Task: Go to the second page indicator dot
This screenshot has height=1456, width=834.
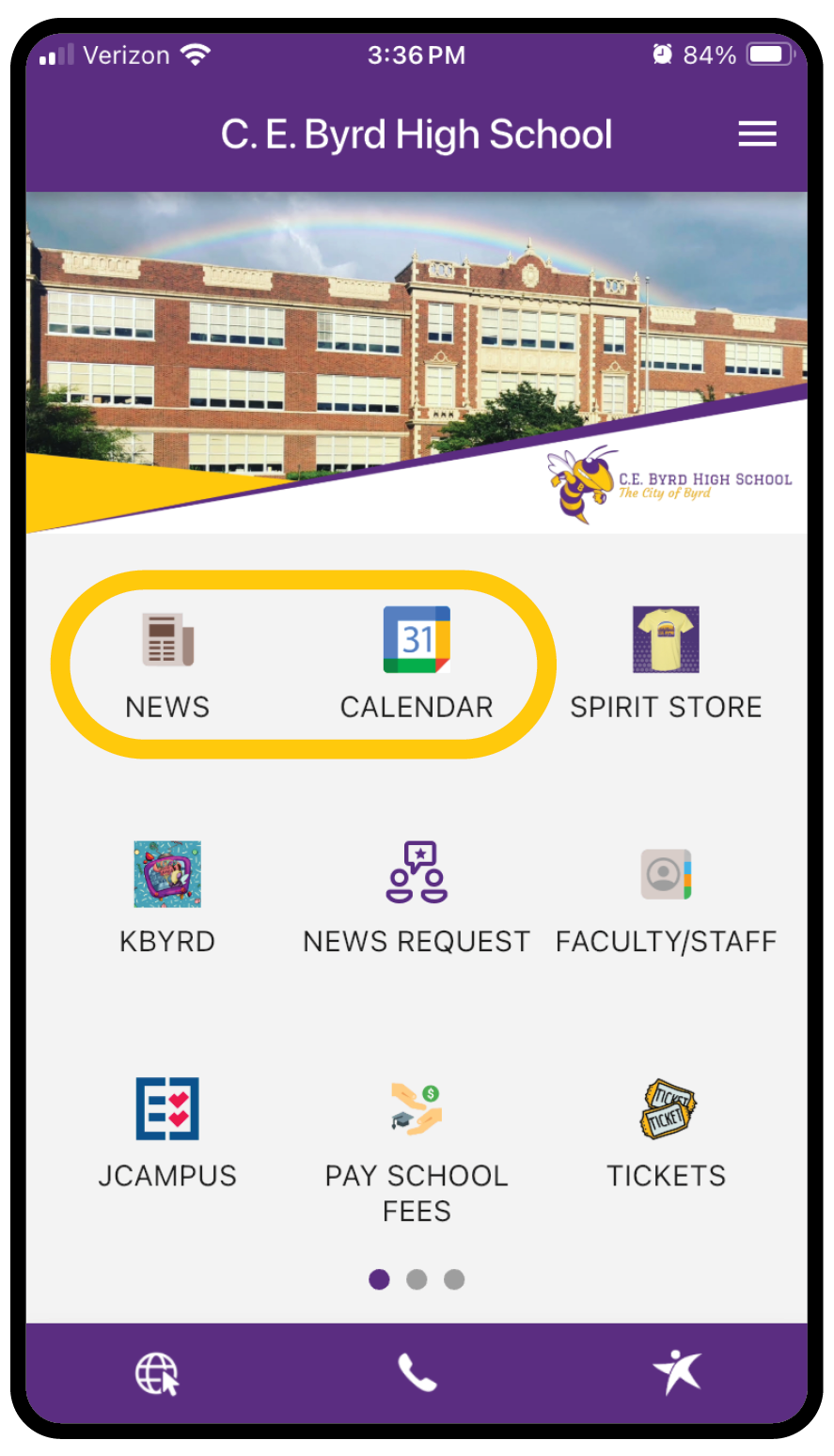Action: pos(417,1279)
